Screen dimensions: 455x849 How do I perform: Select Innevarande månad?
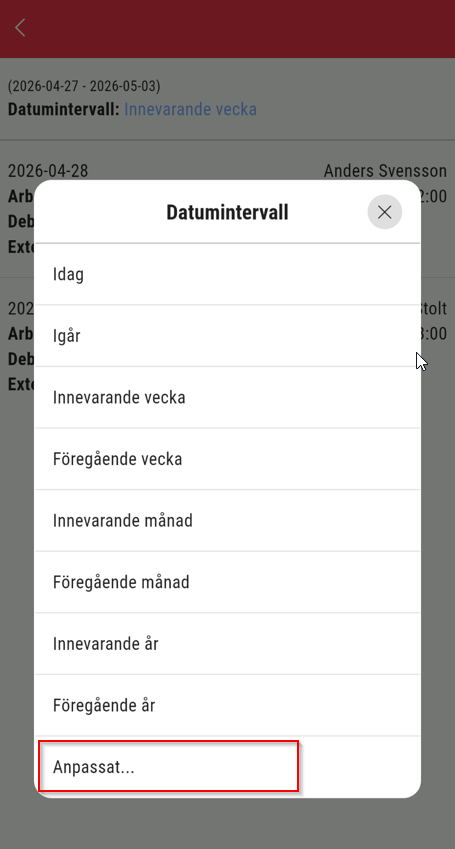(228, 521)
